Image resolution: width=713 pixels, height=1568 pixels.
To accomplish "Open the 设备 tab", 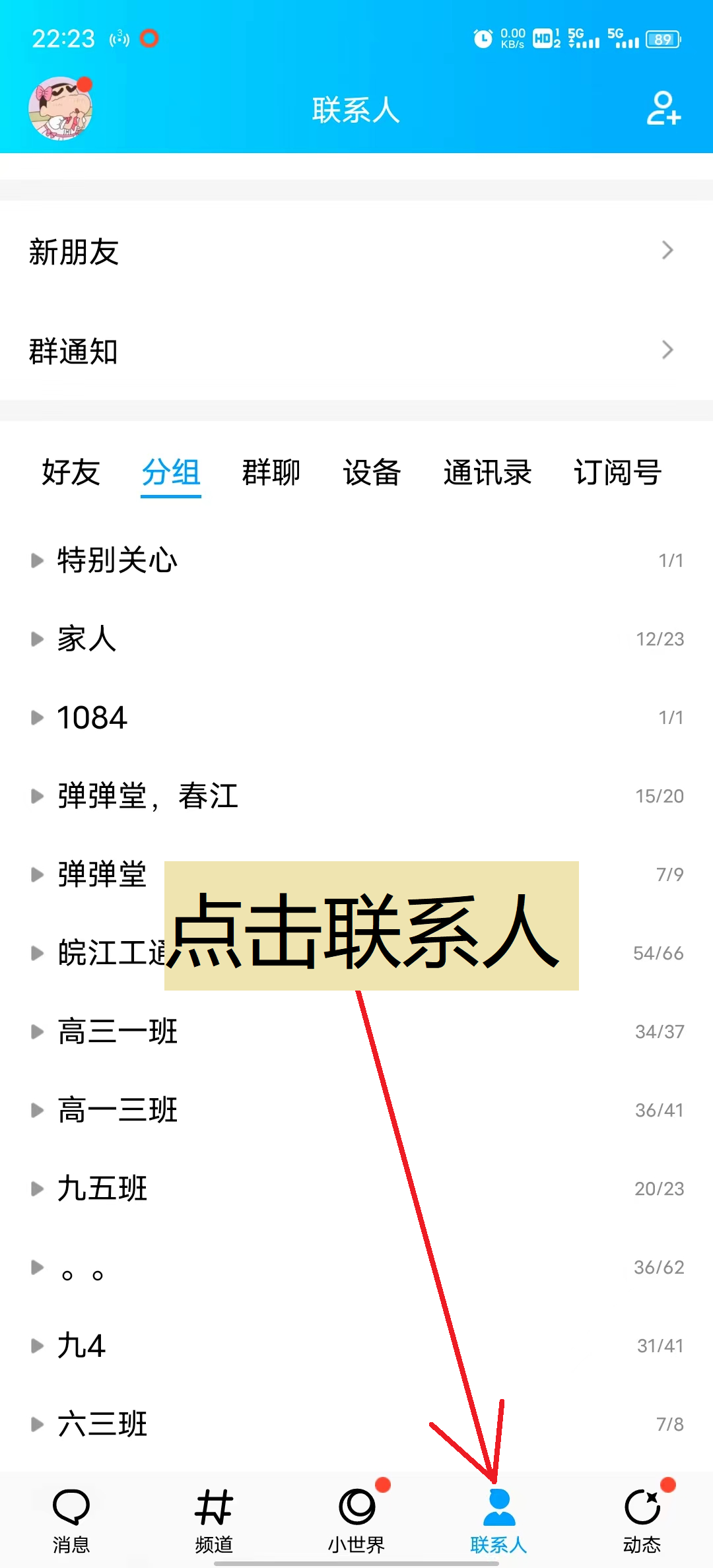I will [372, 473].
